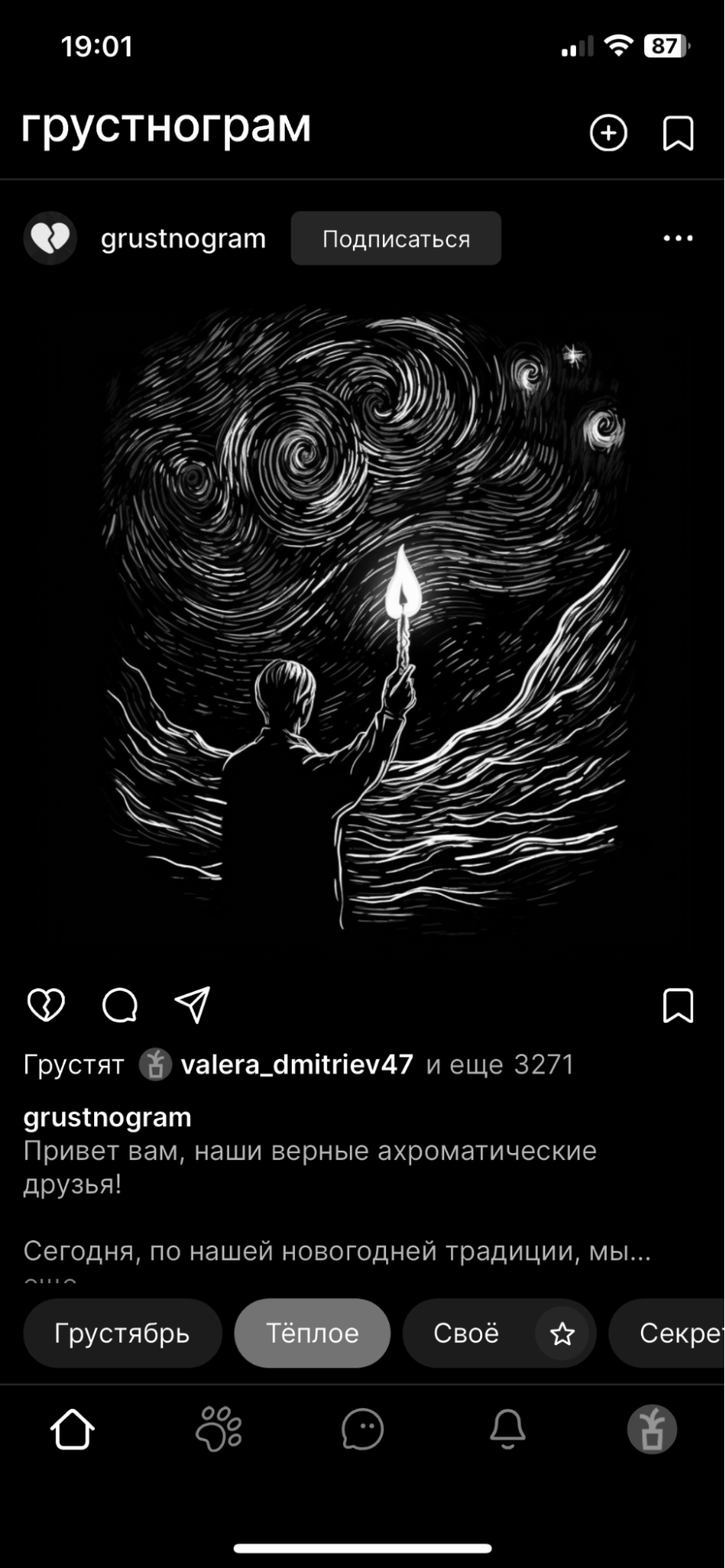The width and height of the screenshot is (725, 1568).
Task: Open the paw prints tab
Action: [218, 1429]
